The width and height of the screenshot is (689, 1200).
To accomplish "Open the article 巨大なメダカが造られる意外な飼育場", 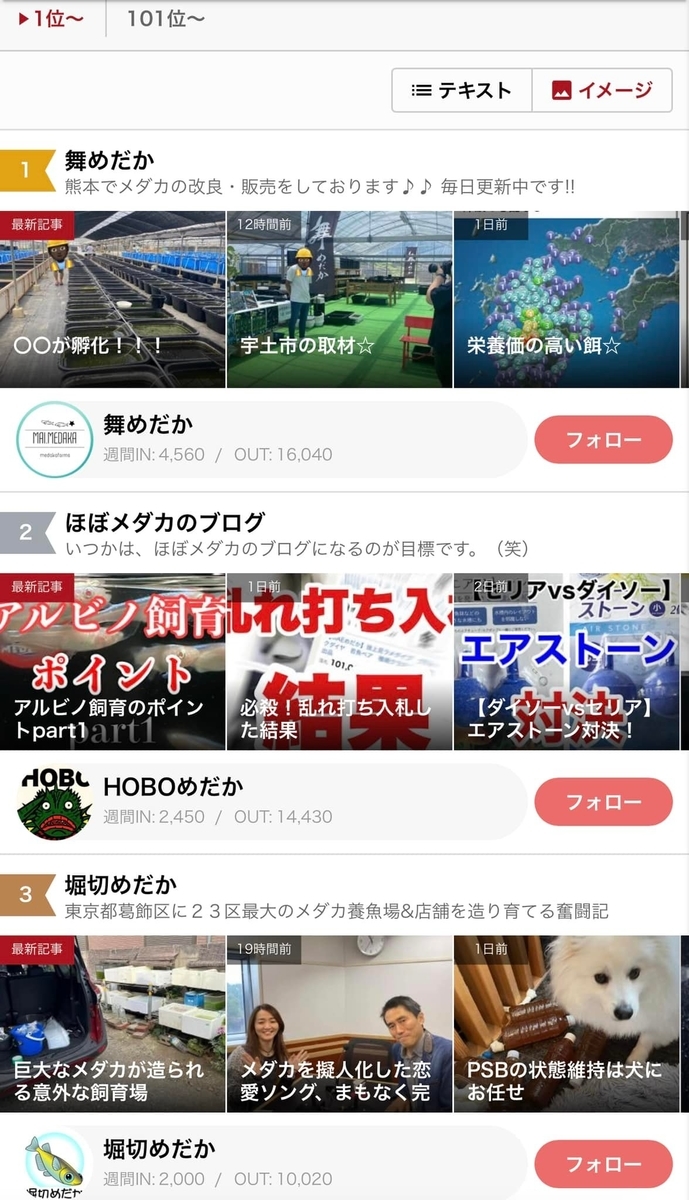I will [112, 1023].
